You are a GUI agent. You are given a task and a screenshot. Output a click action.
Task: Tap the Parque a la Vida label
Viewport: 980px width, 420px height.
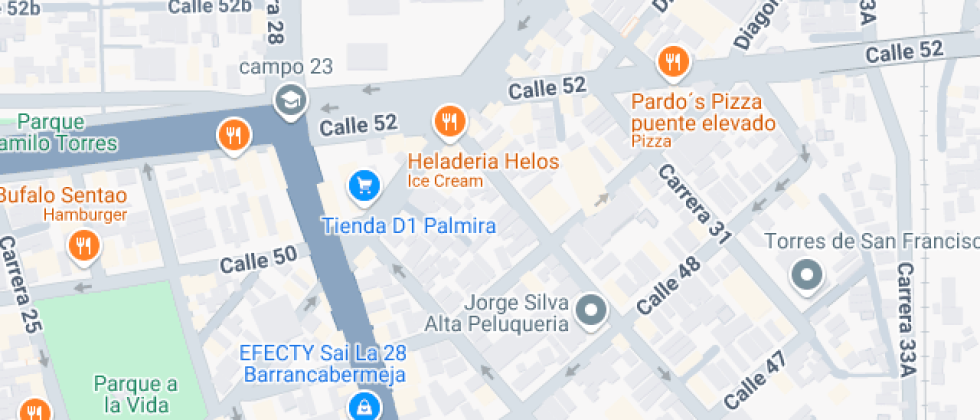coord(136,394)
